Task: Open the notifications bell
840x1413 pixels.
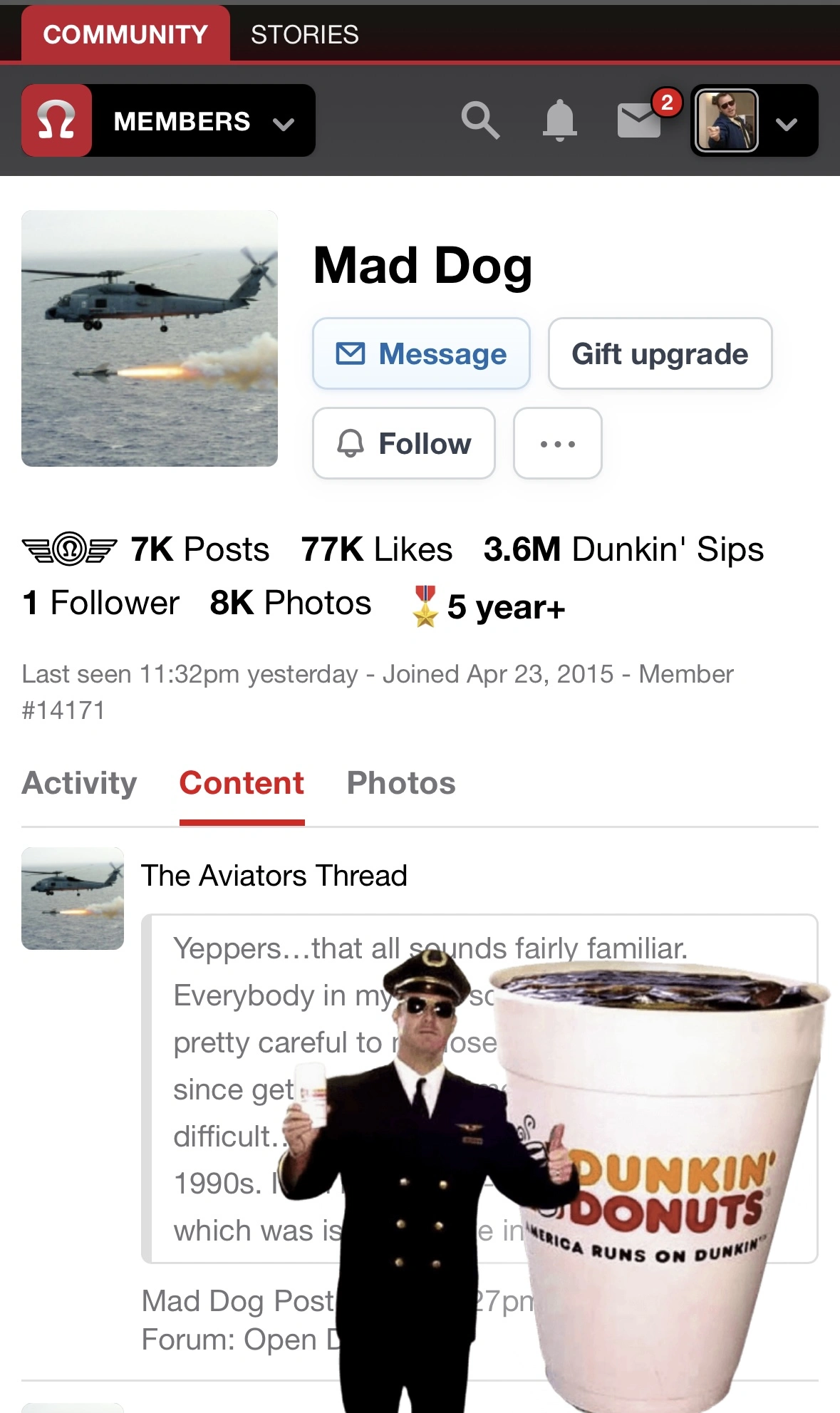Action: 559,120
